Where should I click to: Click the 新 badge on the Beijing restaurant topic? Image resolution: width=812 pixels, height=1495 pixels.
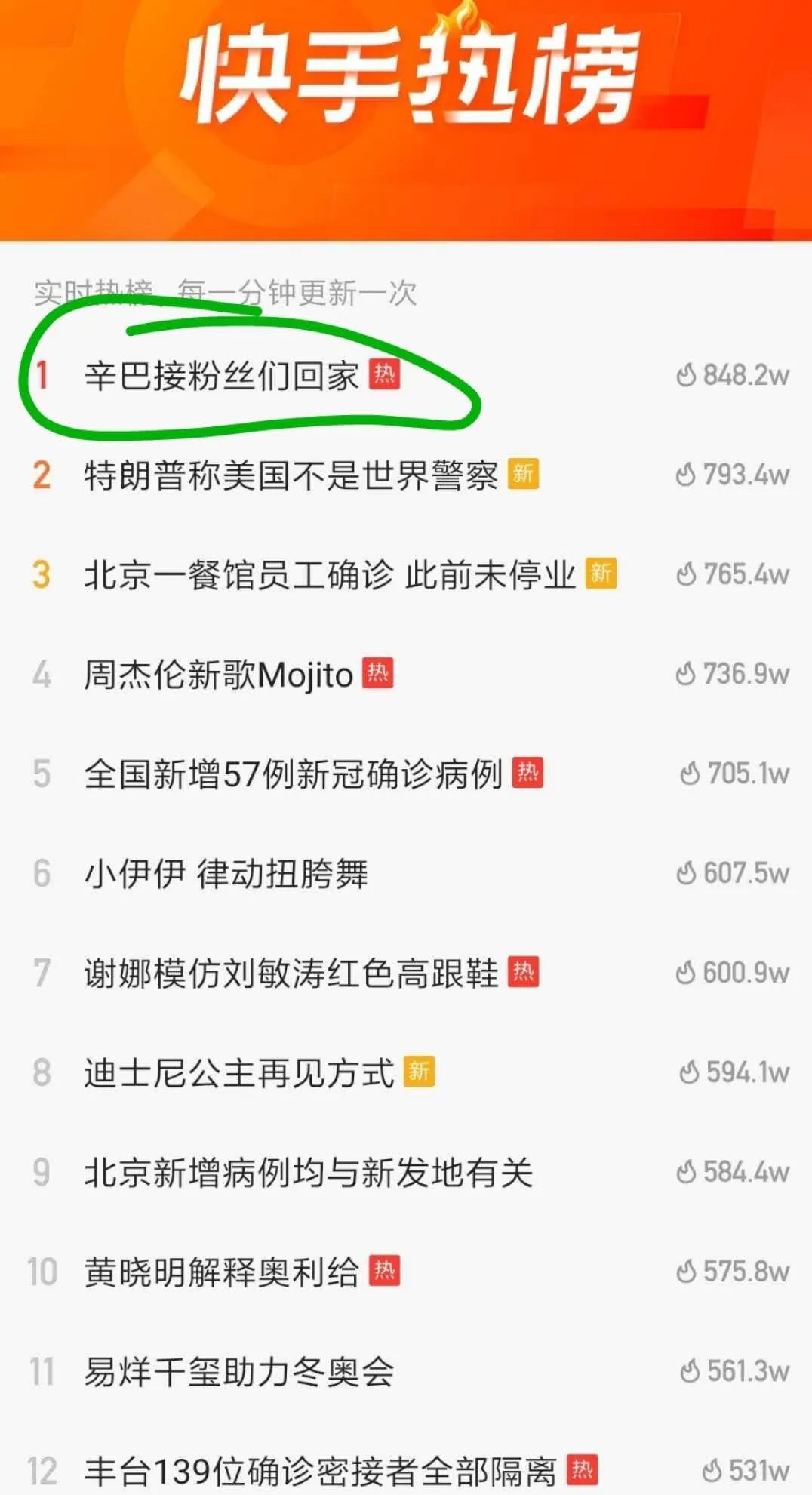point(600,575)
